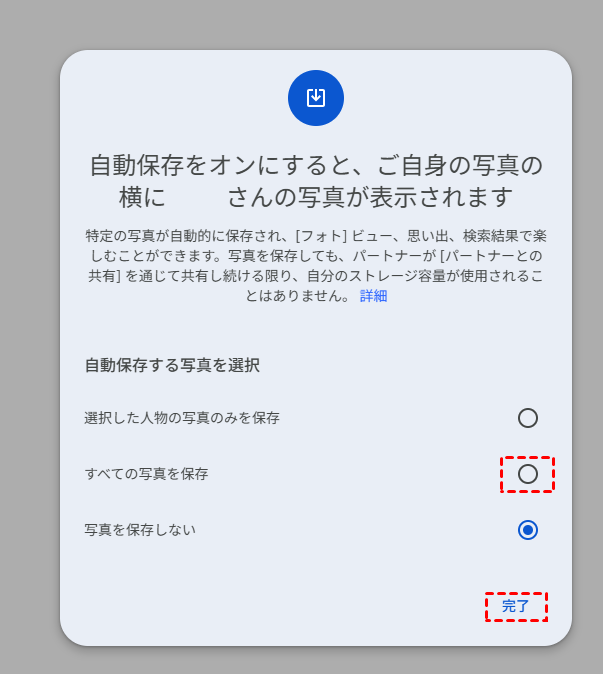The image size is (603, 674).
Task: Open the 詳細 link
Action: (373, 296)
